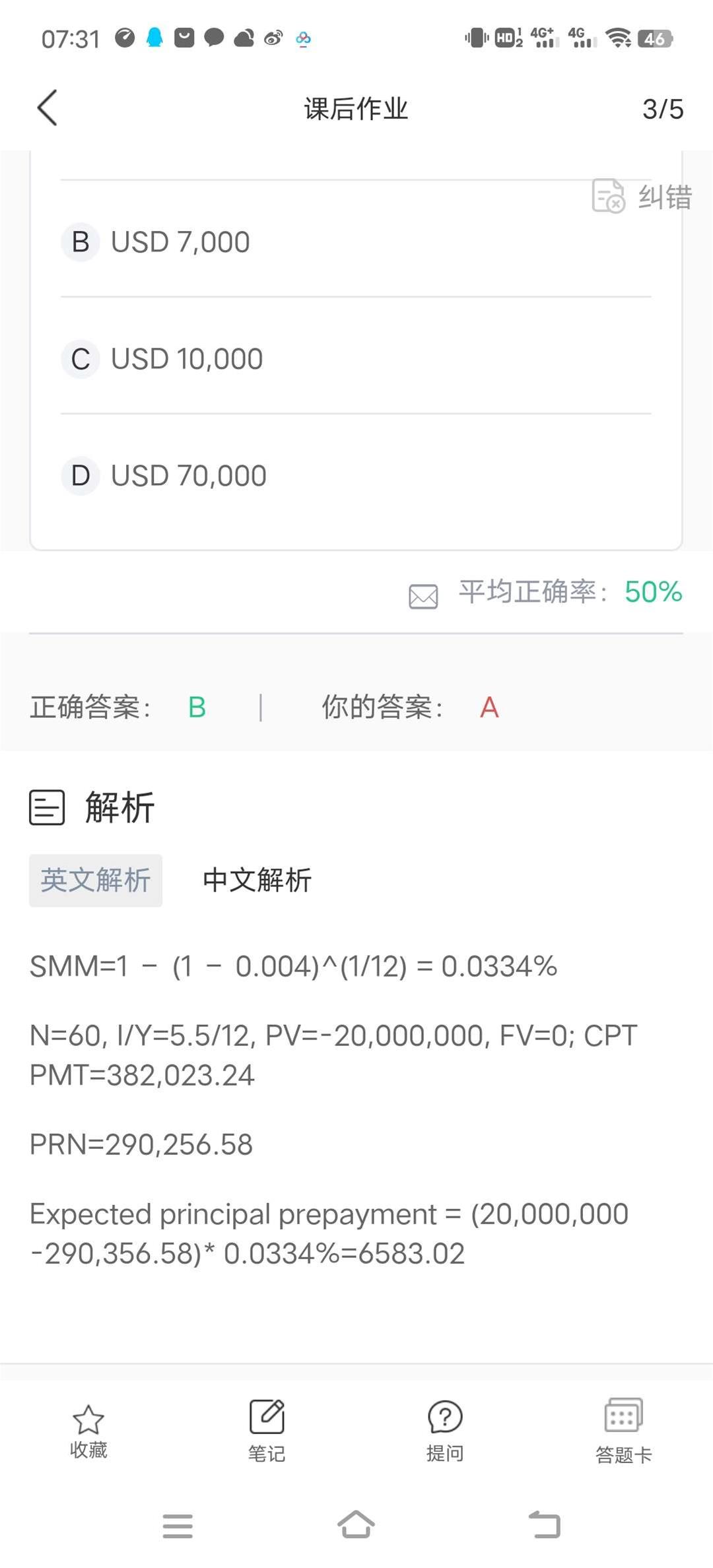713x1568 pixels.
Task: Select option B USD 7,000
Action: click(x=356, y=242)
